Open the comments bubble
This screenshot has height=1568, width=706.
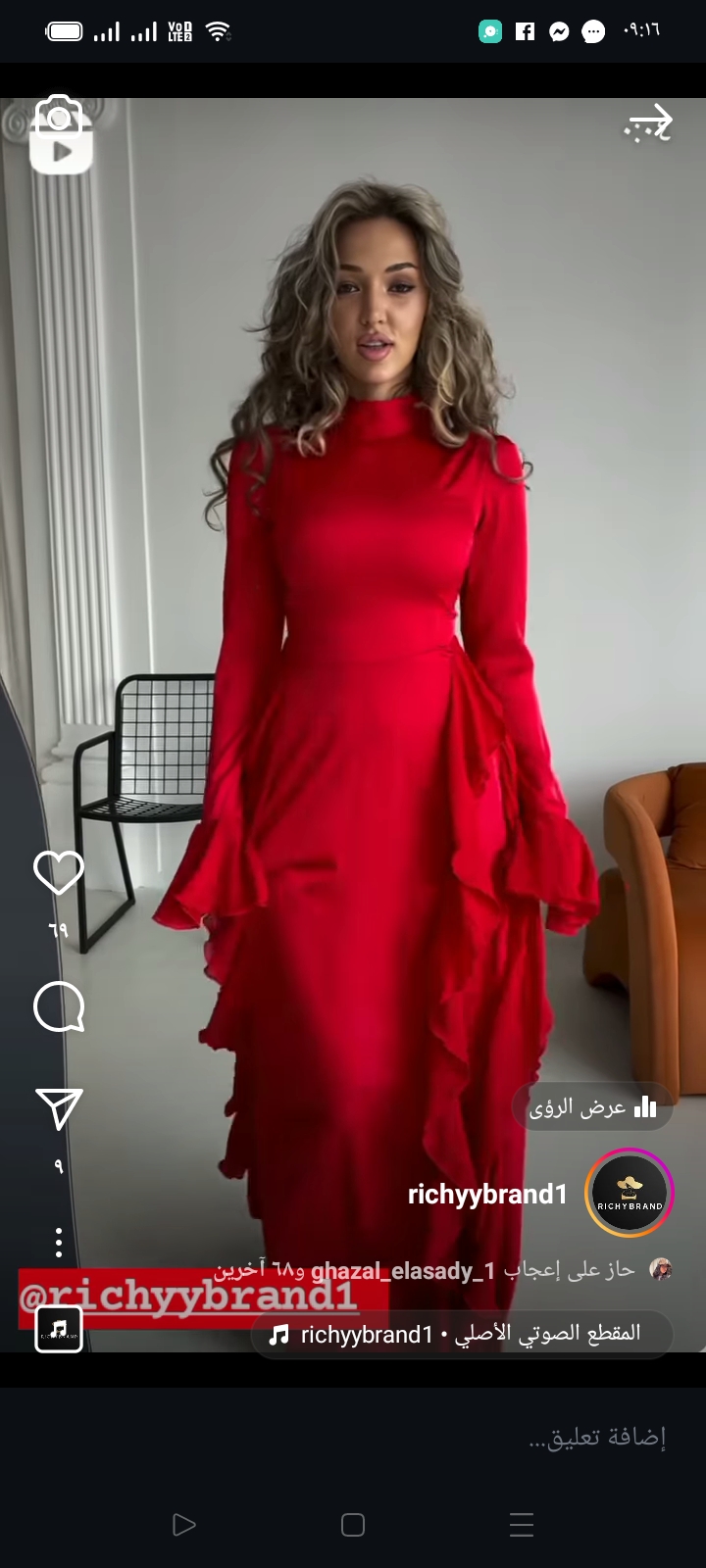(x=59, y=1006)
